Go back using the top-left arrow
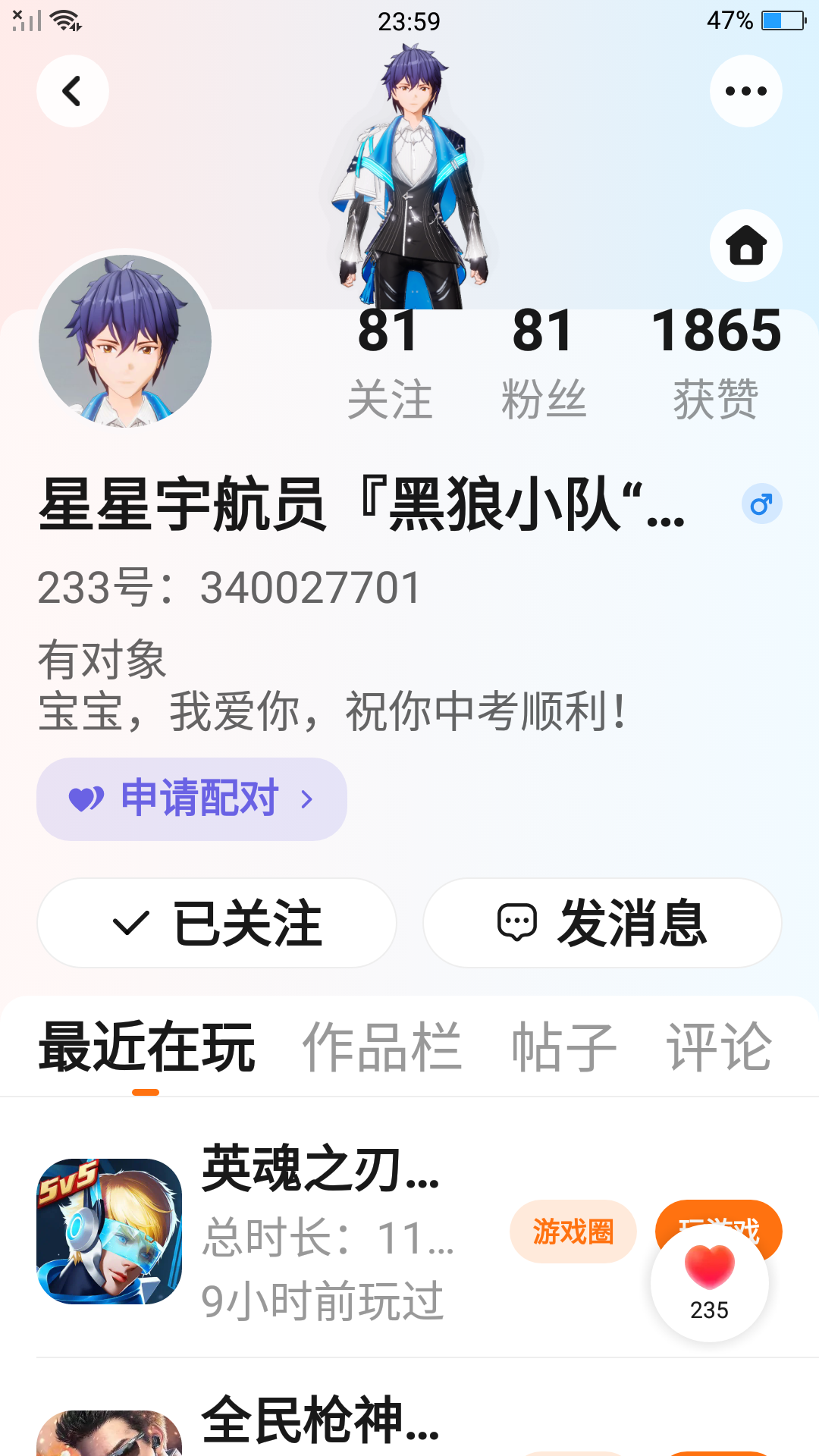Viewport: 819px width, 1456px height. pyautogui.click(x=73, y=91)
